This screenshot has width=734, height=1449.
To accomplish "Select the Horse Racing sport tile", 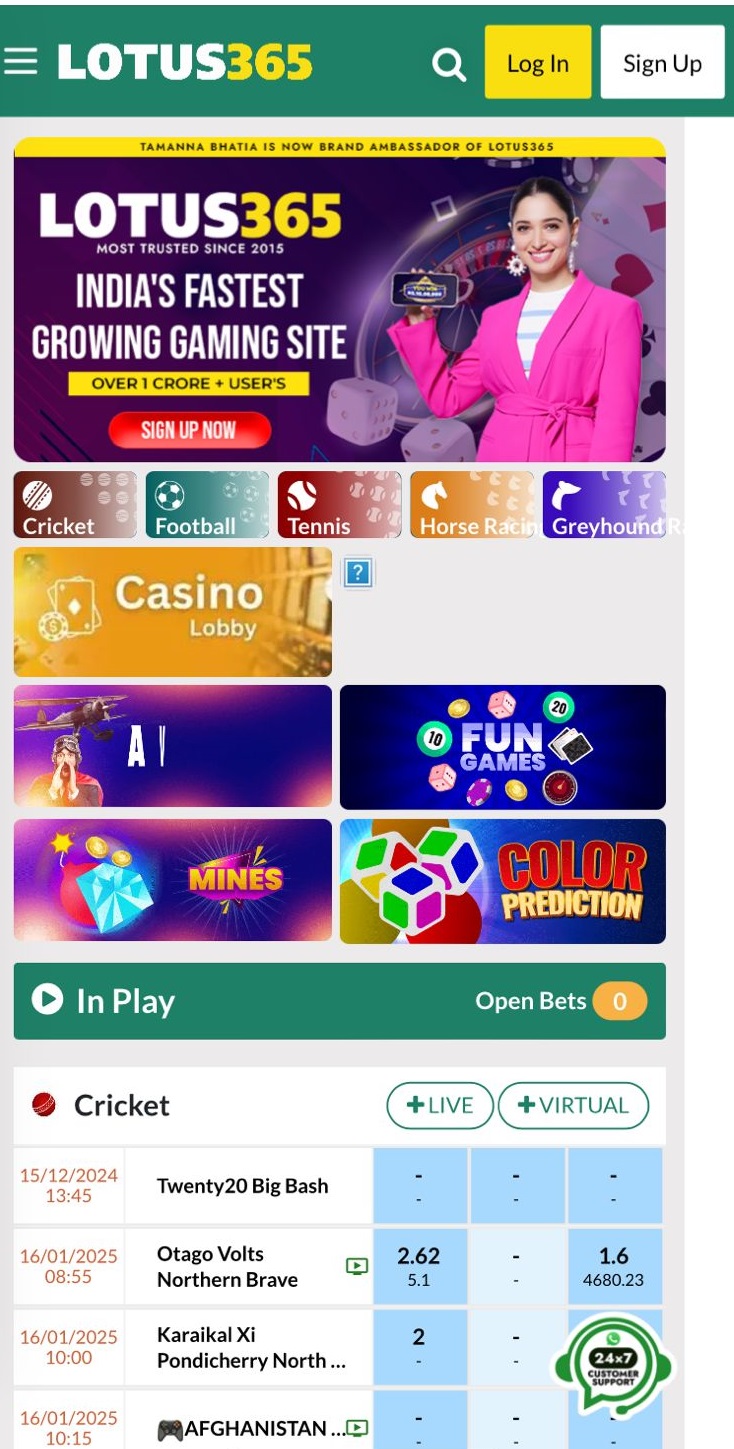I will pos(471,505).
